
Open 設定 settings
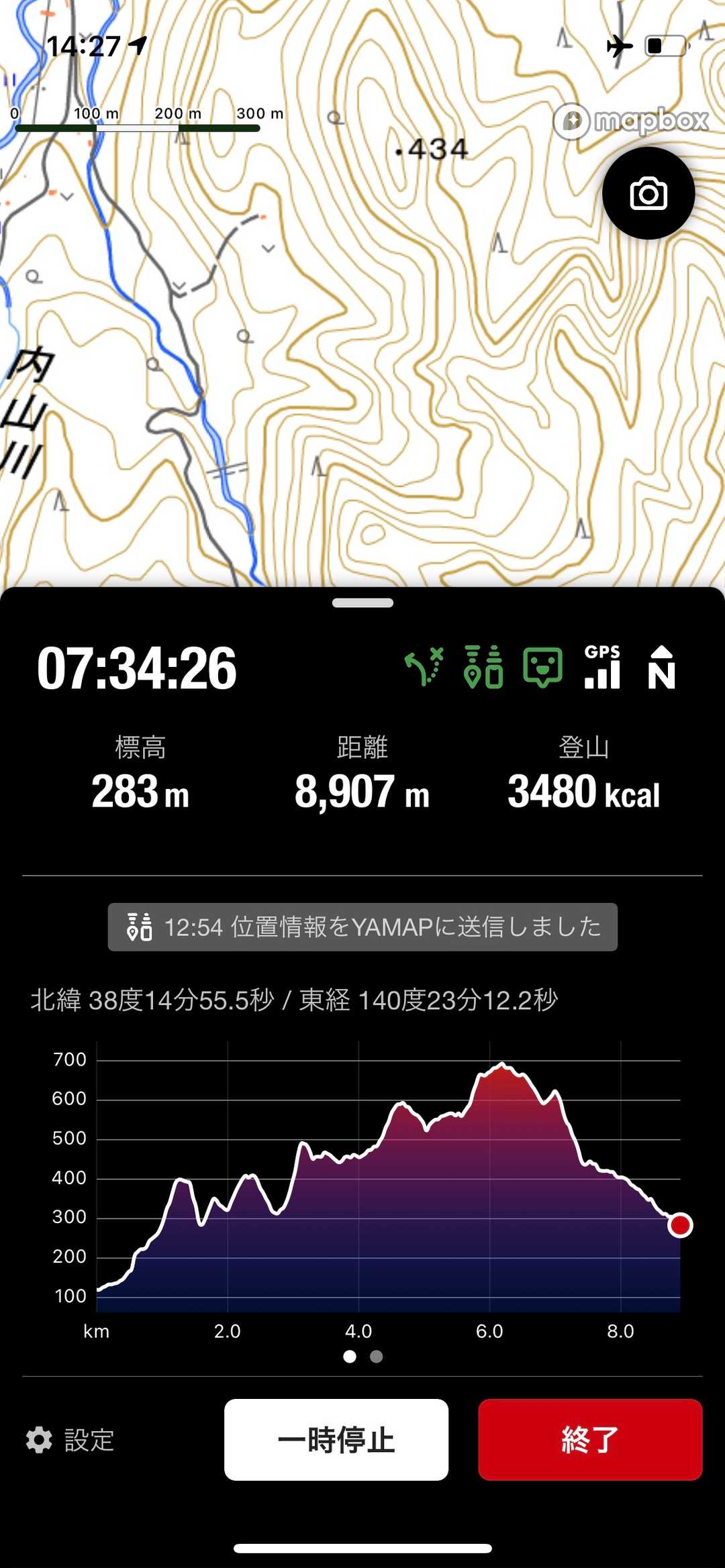(70, 1440)
